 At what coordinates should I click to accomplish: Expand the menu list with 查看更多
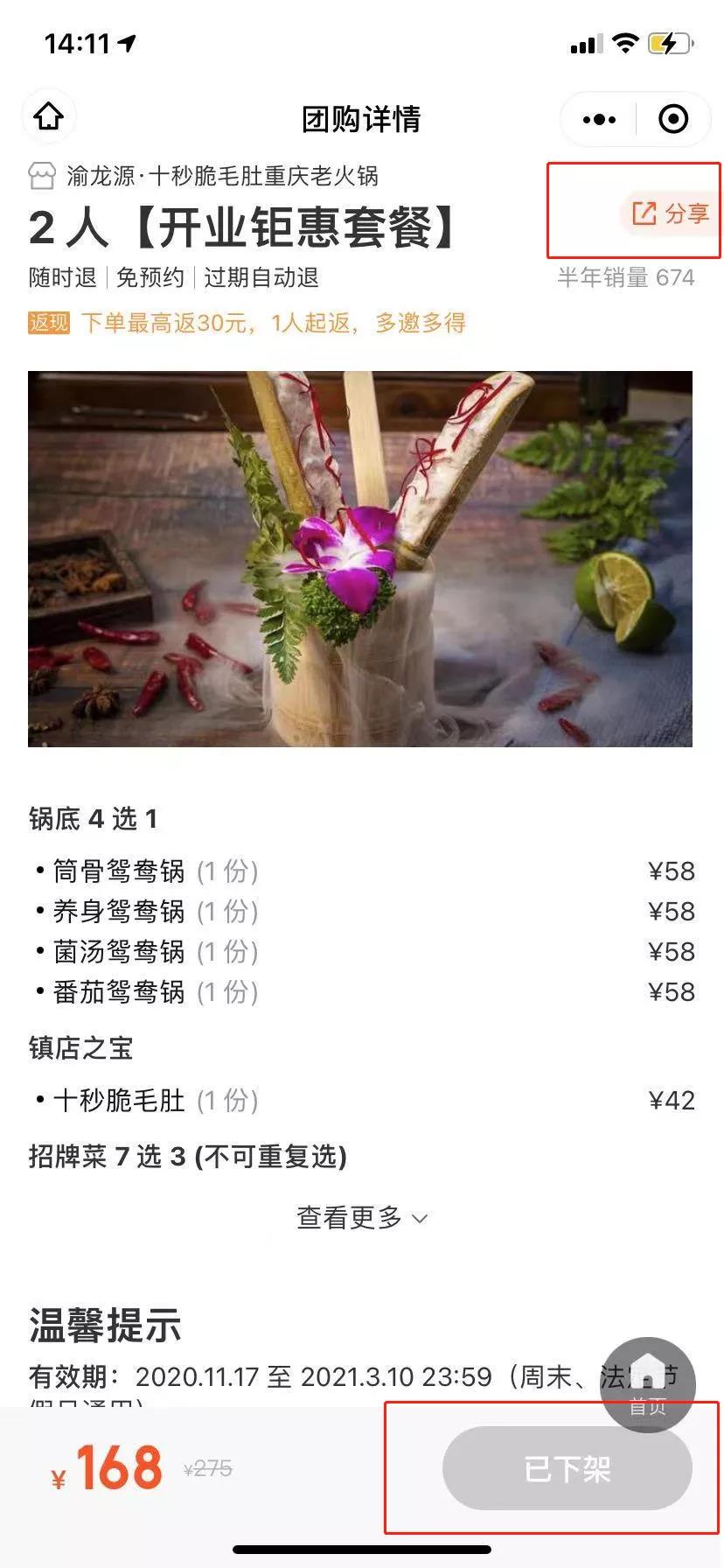(361, 1217)
